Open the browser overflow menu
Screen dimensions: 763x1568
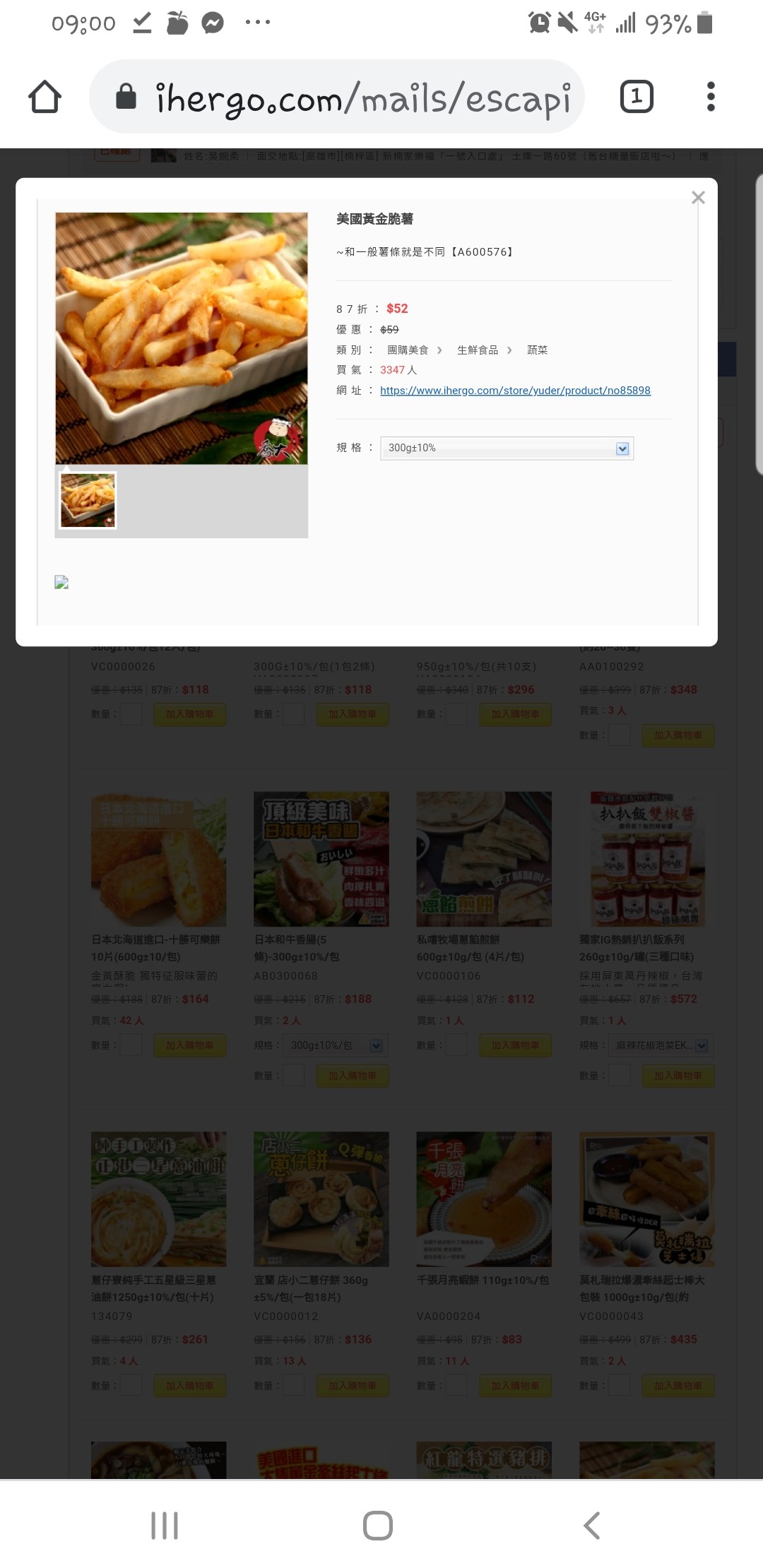[x=711, y=97]
